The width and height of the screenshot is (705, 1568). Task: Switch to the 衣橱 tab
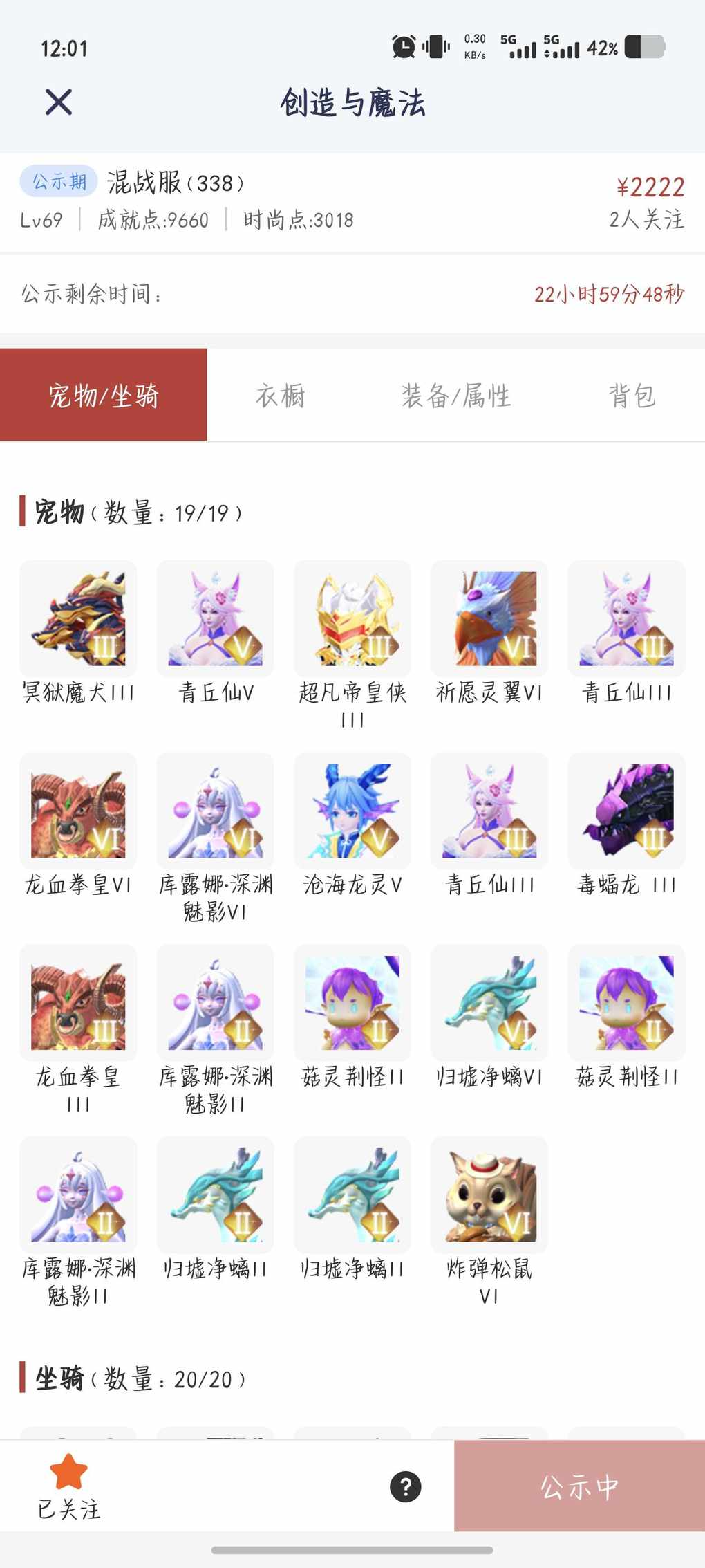pos(280,396)
